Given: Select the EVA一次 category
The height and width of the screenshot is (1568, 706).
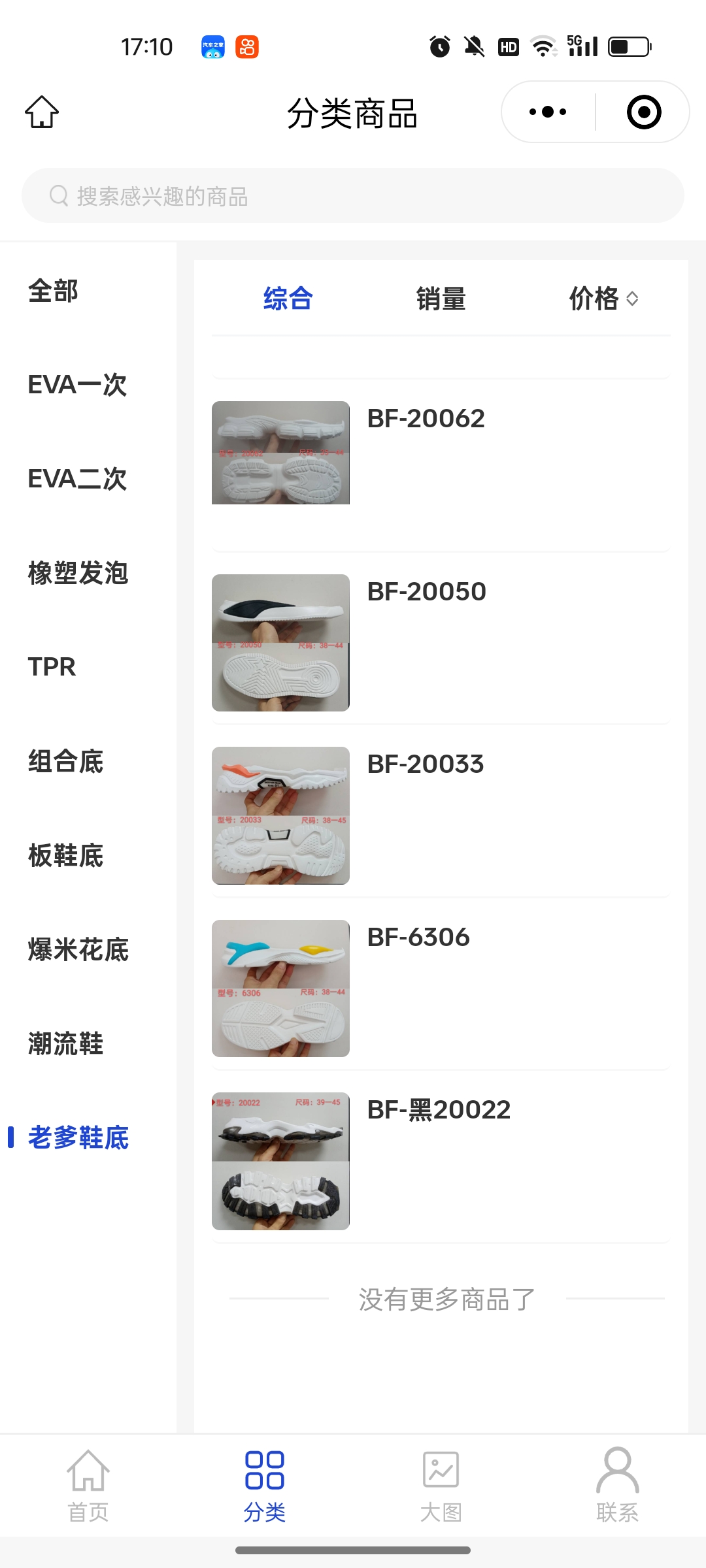Looking at the screenshot, I should pos(77,385).
